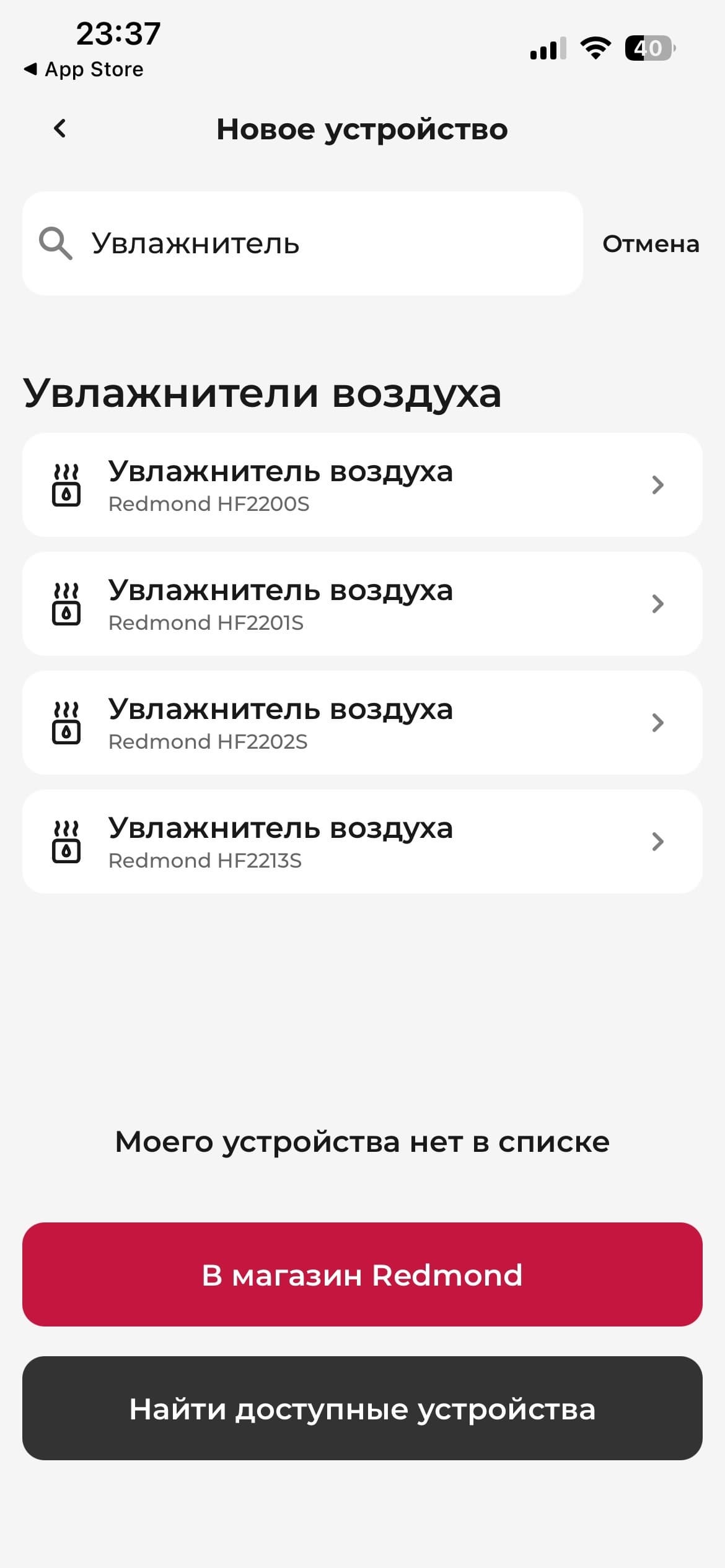The image size is (725, 1568).
Task: Open В магазин Redmond
Action: coord(362,1274)
